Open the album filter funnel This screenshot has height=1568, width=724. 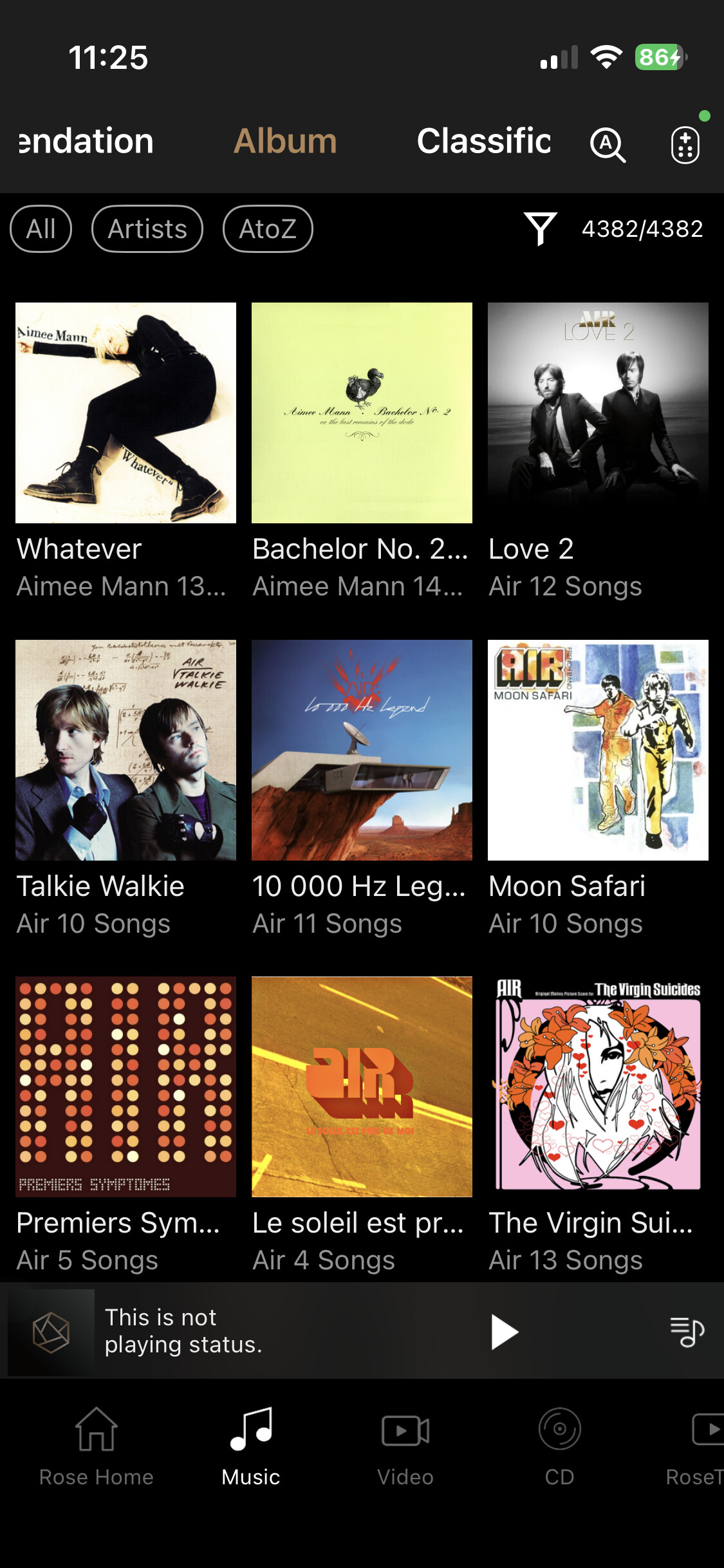[540, 229]
